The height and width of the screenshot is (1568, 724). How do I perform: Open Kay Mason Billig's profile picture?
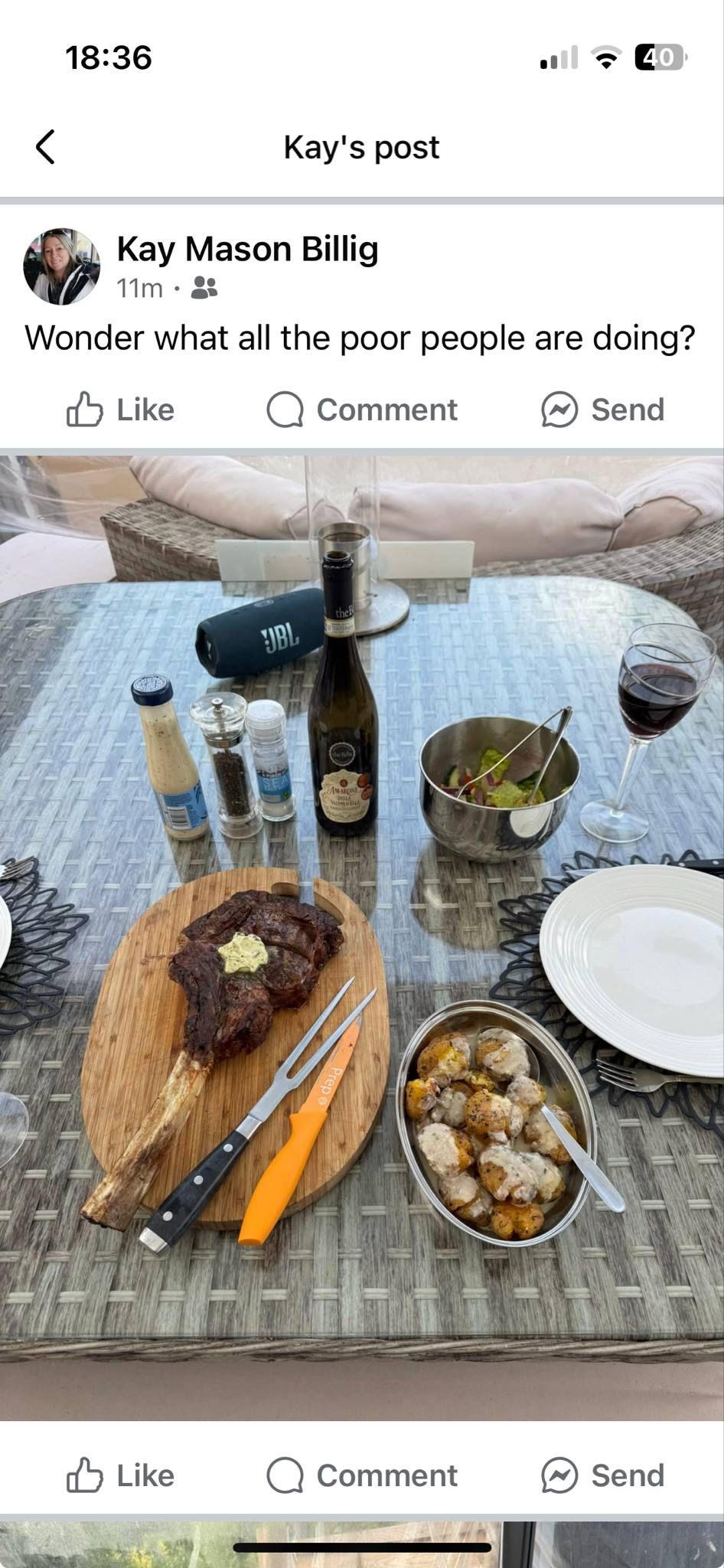(62, 266)
